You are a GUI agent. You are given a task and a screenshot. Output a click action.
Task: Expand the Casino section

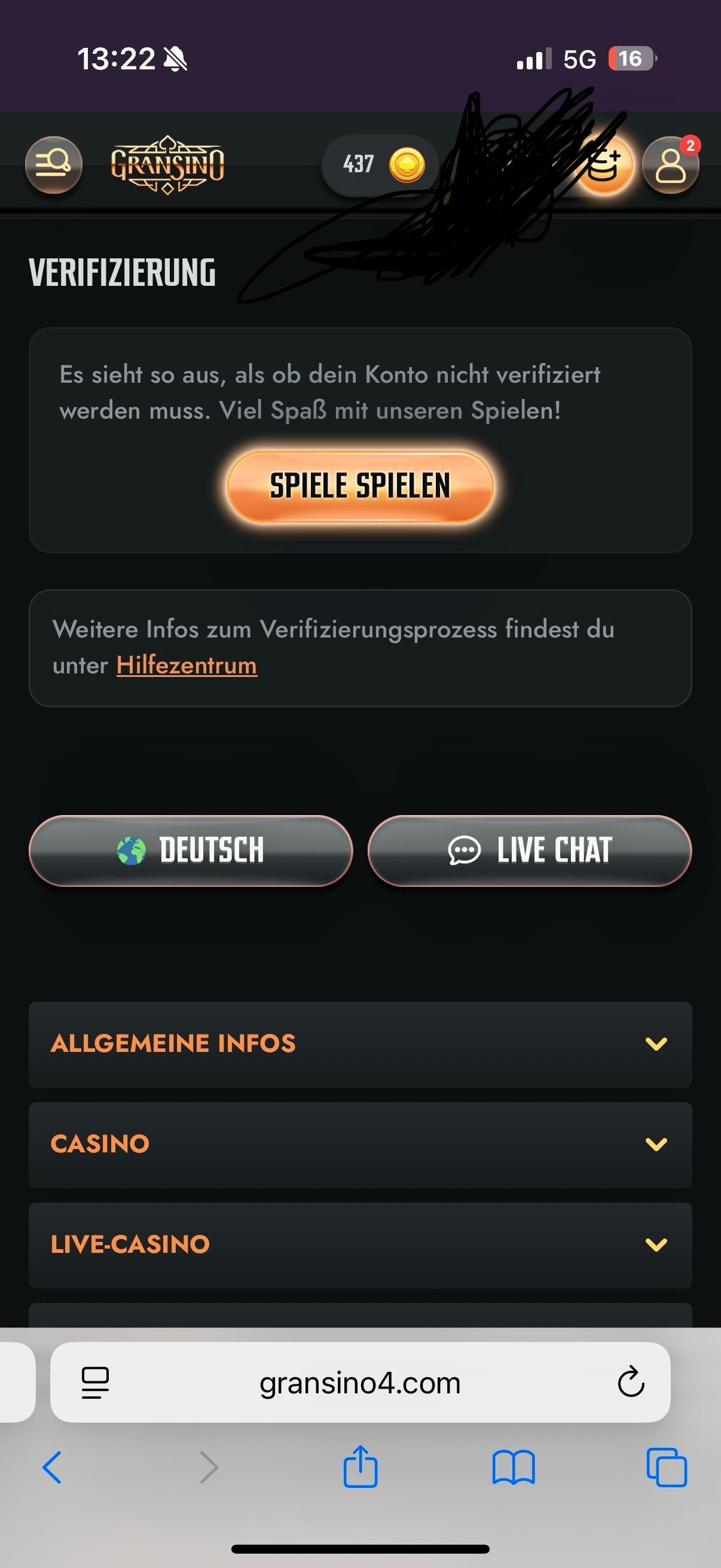click(x=360, y=1145)
